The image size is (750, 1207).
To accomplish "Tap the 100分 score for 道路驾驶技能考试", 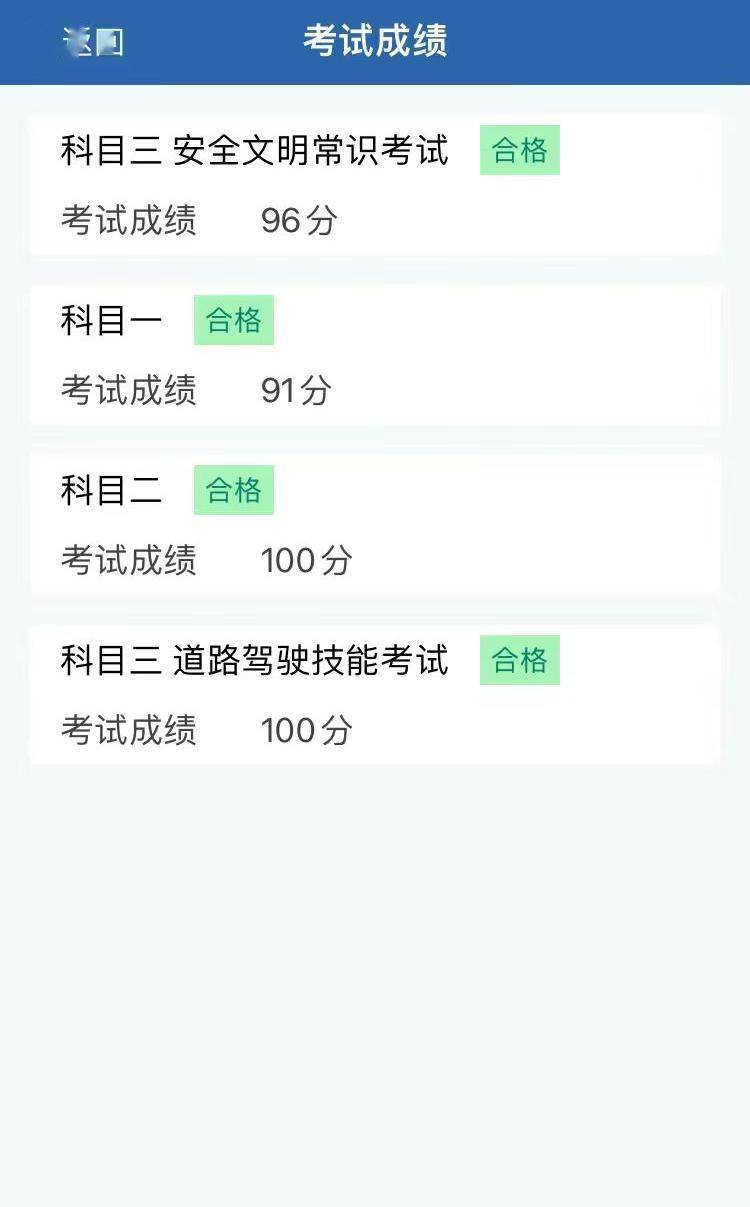I will click(308, 732).
